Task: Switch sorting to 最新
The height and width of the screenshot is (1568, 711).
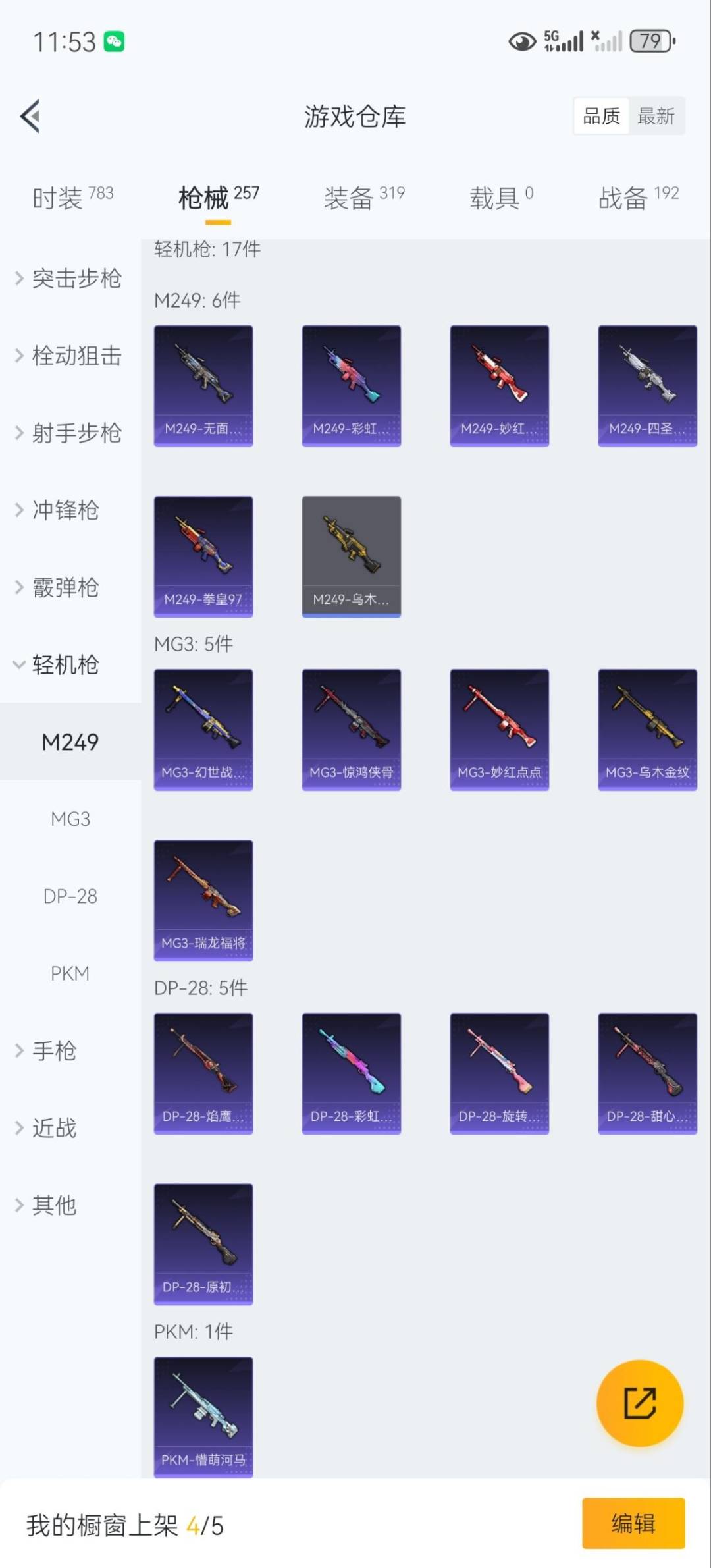Action: point(656,115)
